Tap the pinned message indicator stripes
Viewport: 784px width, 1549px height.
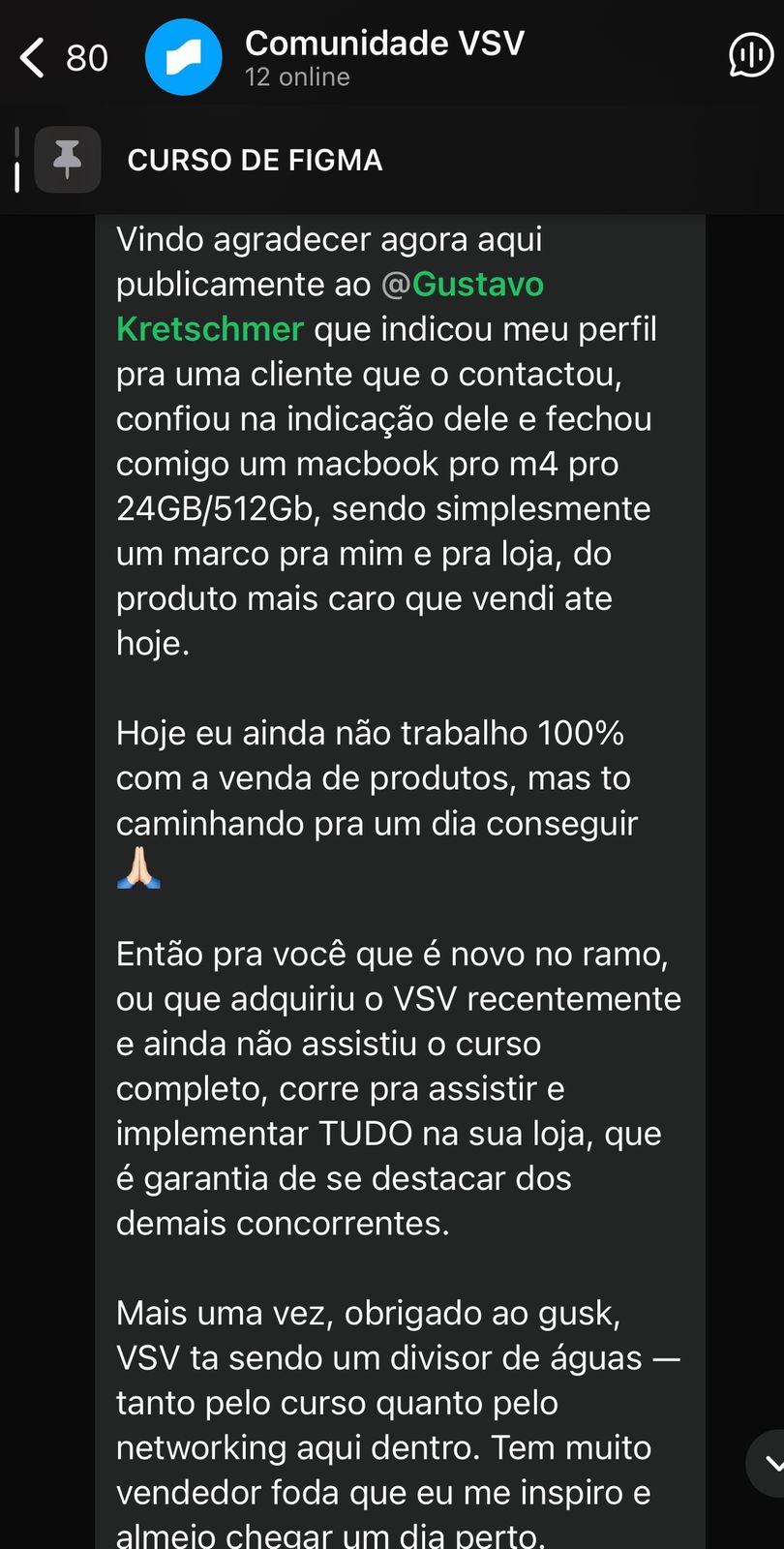click(x=15, y=159)
